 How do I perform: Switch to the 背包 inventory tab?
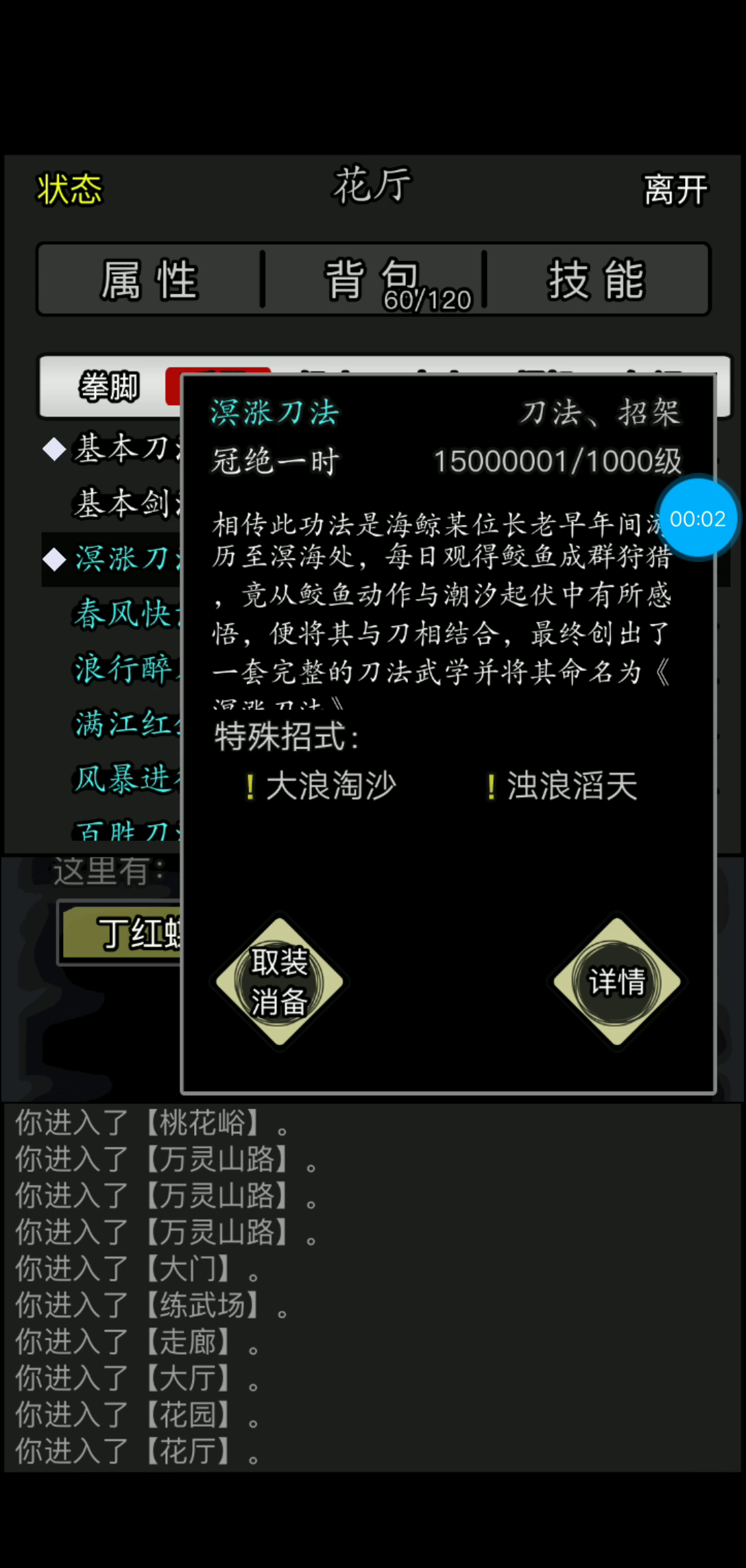(x=374, y=280)
